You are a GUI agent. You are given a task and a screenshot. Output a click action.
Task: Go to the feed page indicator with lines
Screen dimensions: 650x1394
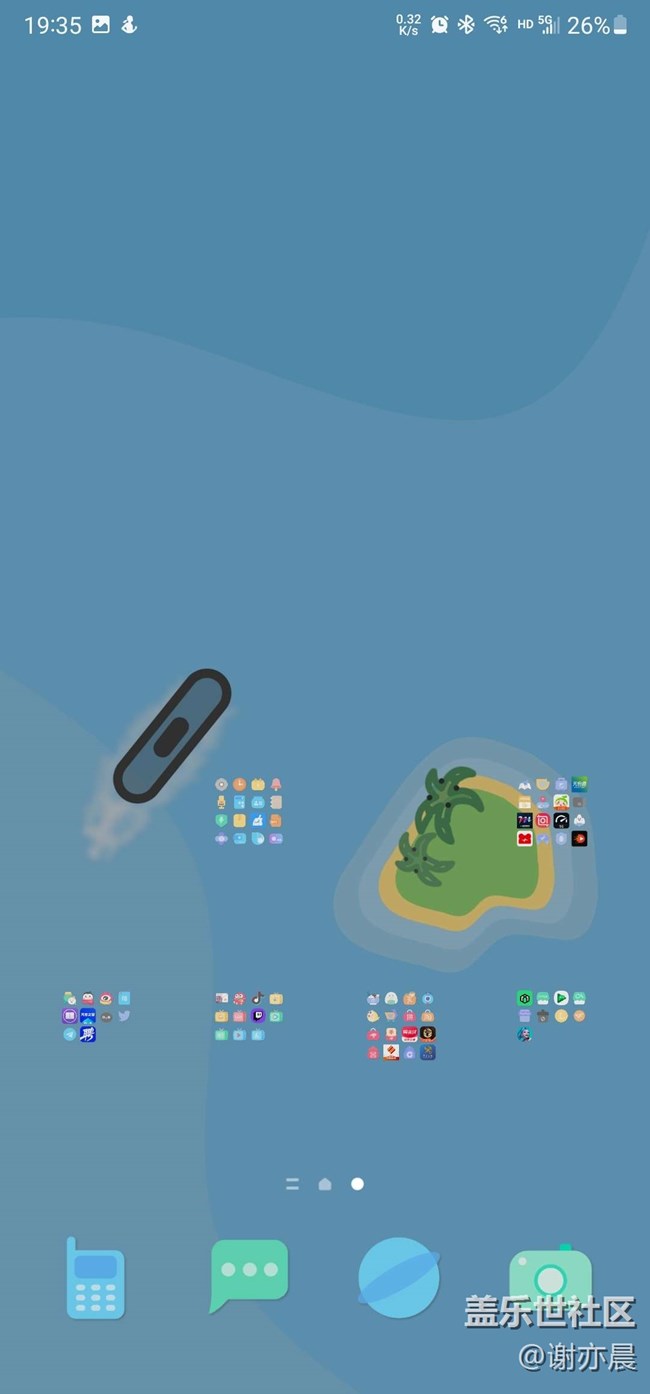click(x=292, y=1184)
